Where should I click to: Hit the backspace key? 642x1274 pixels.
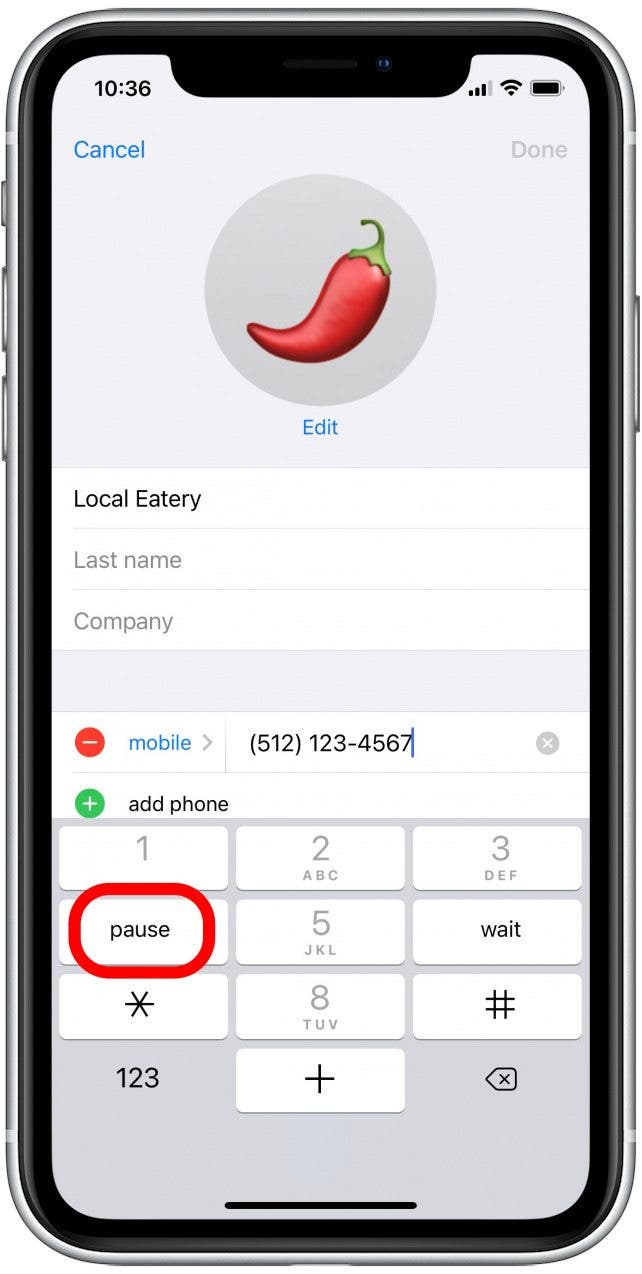(500, 1079)
